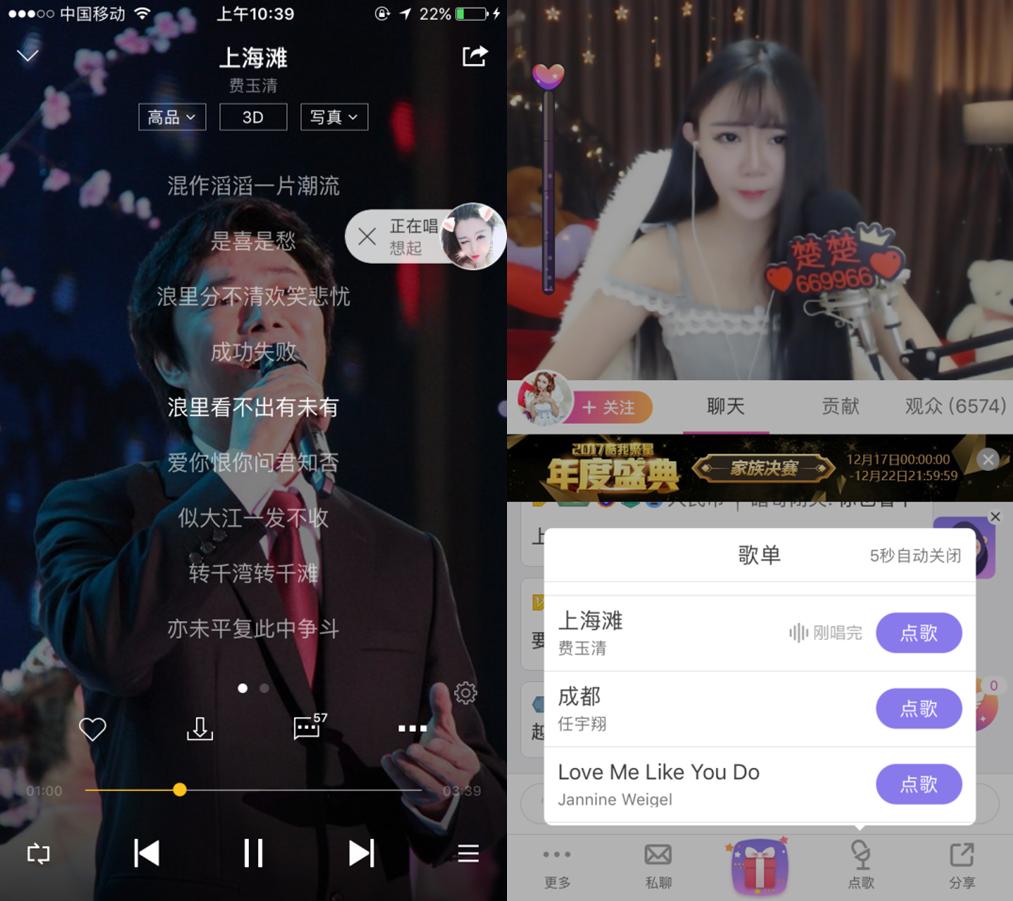Go back to the previous track

click(x=146, y=853)
